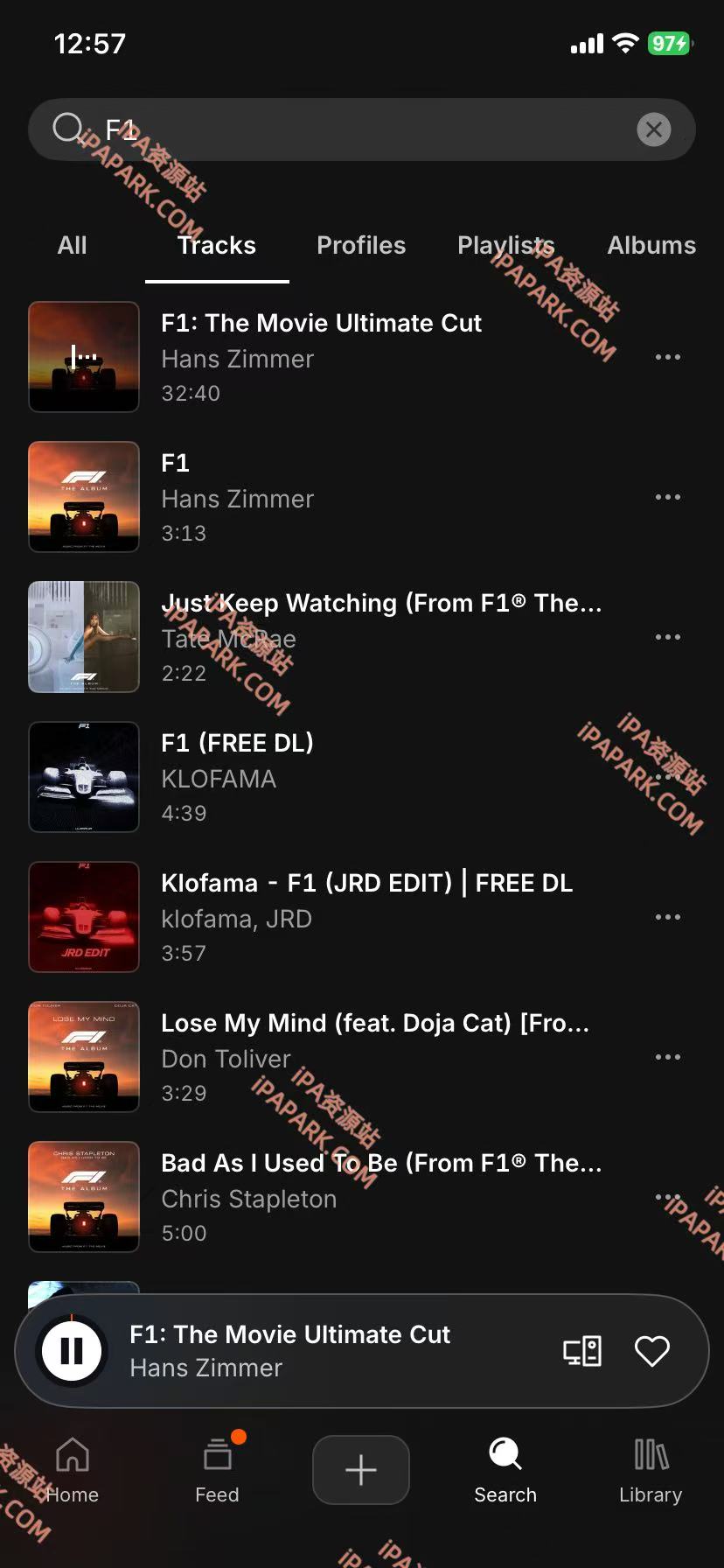724x1568 pixels.
Task: View Albums search results
Action: [x=651, y=246]
